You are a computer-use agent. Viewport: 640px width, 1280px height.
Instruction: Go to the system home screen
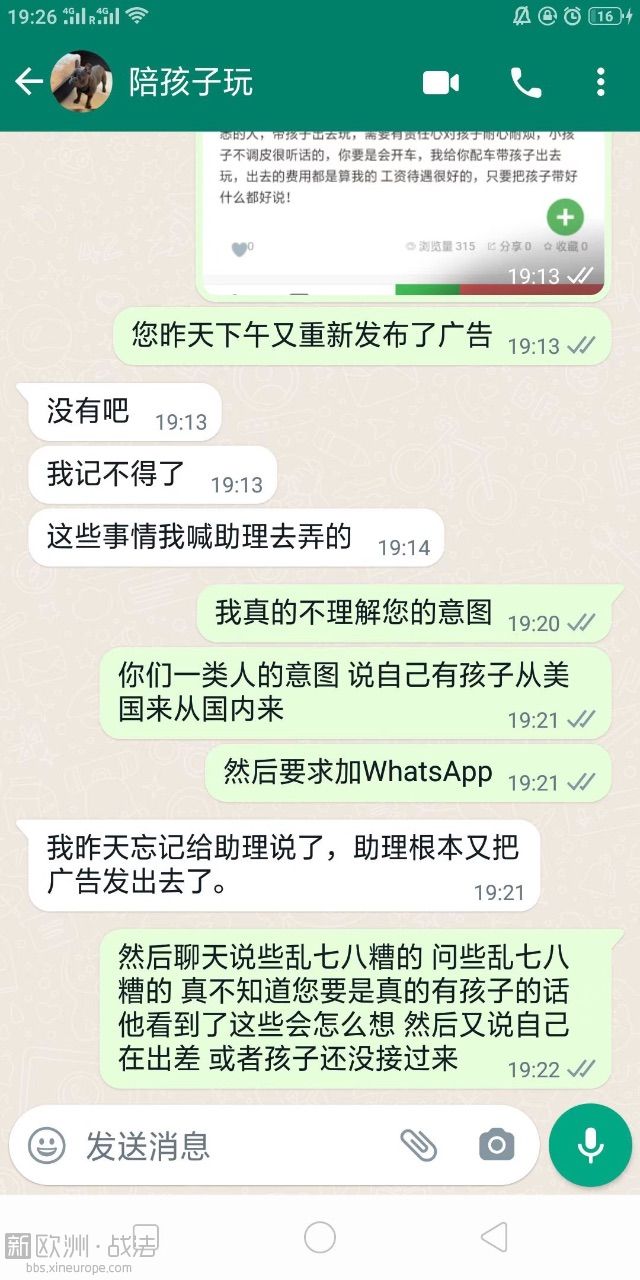[x=320, y=1237]
